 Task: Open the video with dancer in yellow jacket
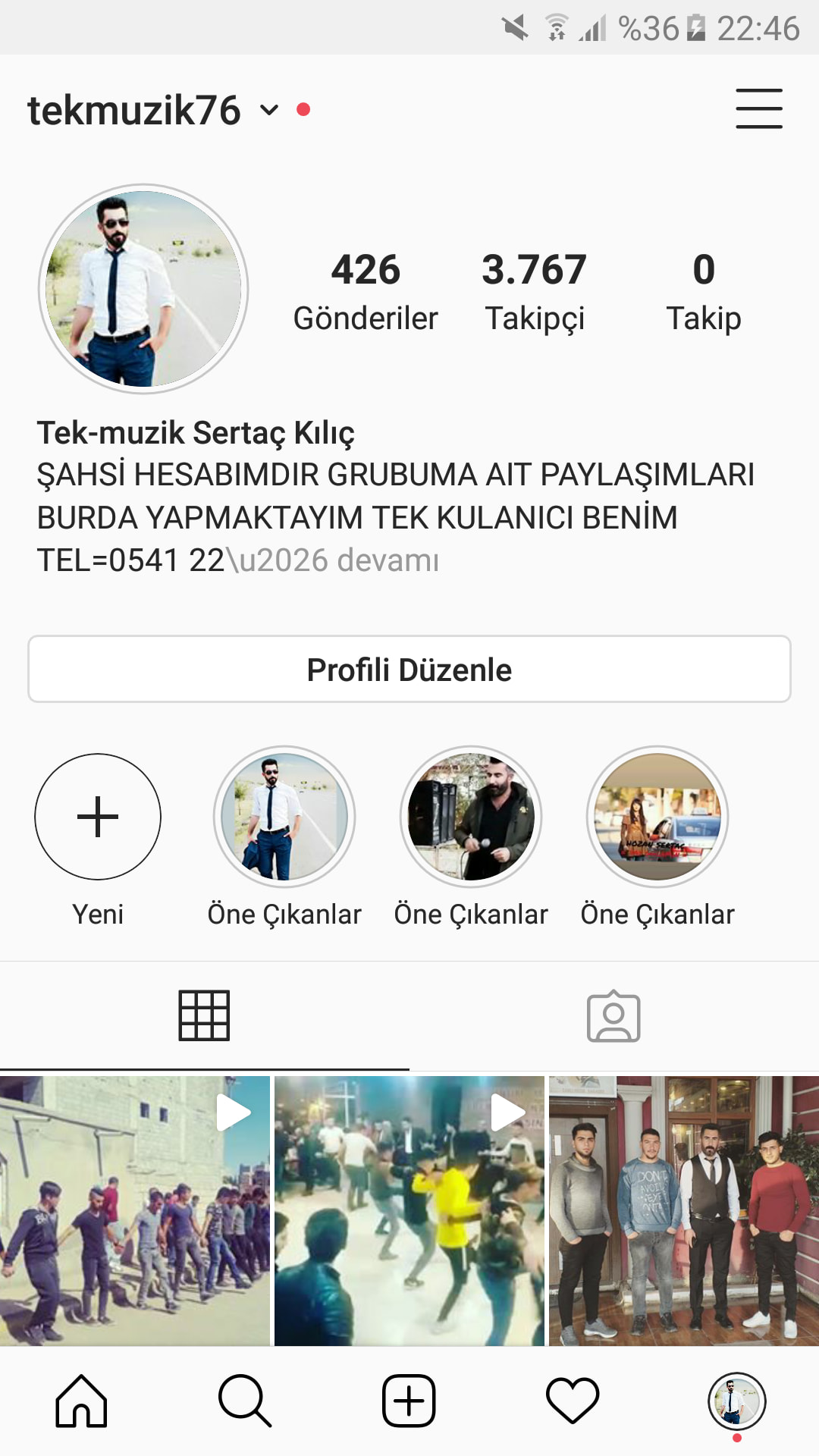click(x=409, y=1211)
